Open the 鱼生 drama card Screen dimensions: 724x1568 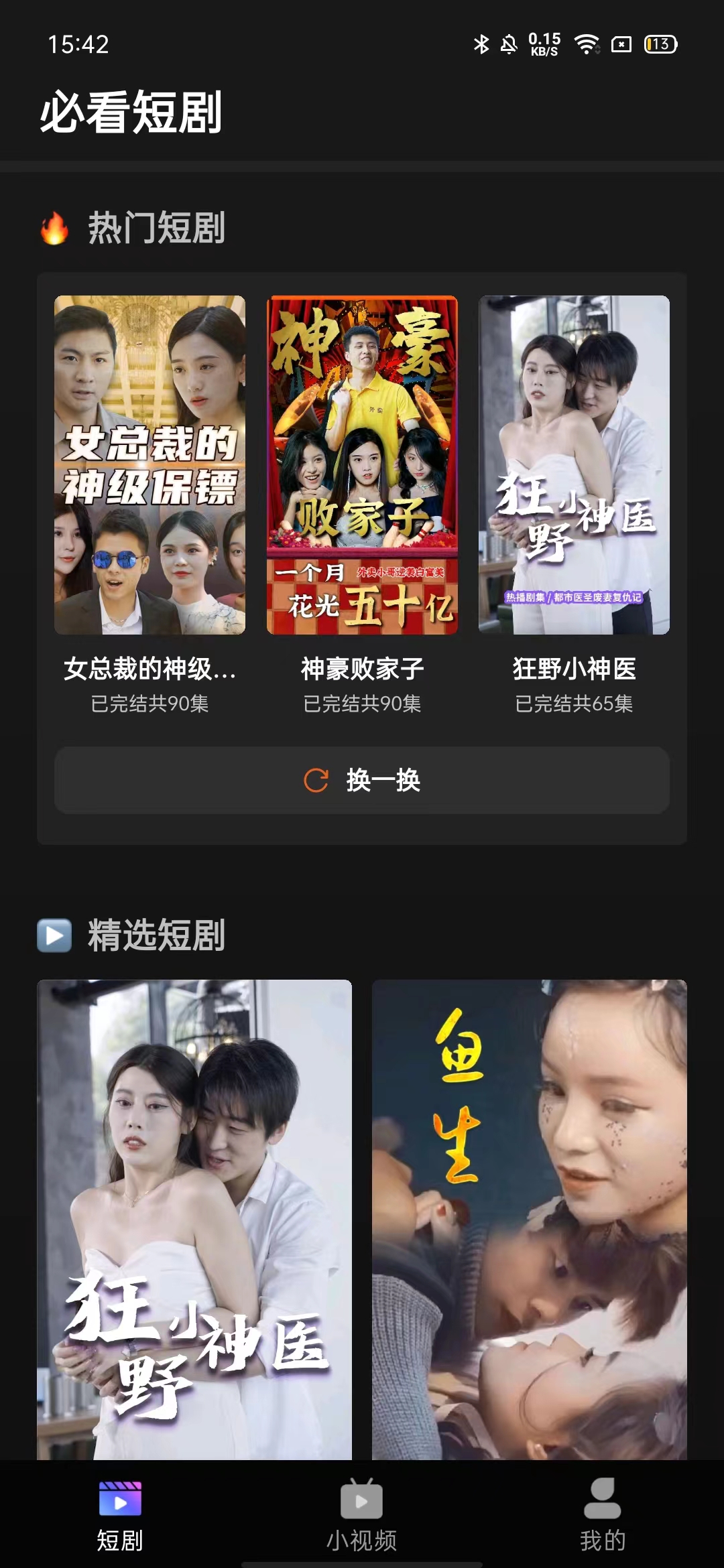coord(530,1220)
